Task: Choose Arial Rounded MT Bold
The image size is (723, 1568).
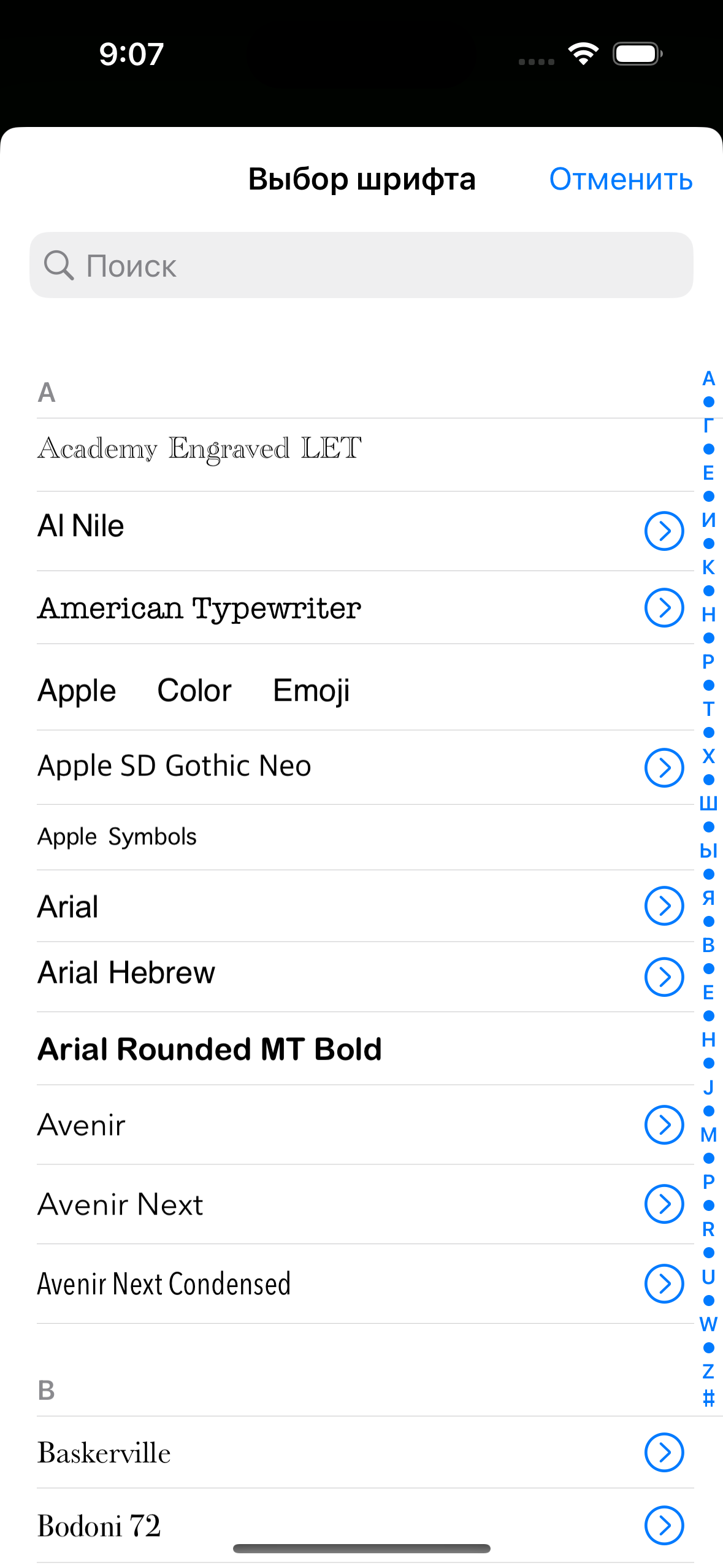Action: click(x=210, y=1049)
